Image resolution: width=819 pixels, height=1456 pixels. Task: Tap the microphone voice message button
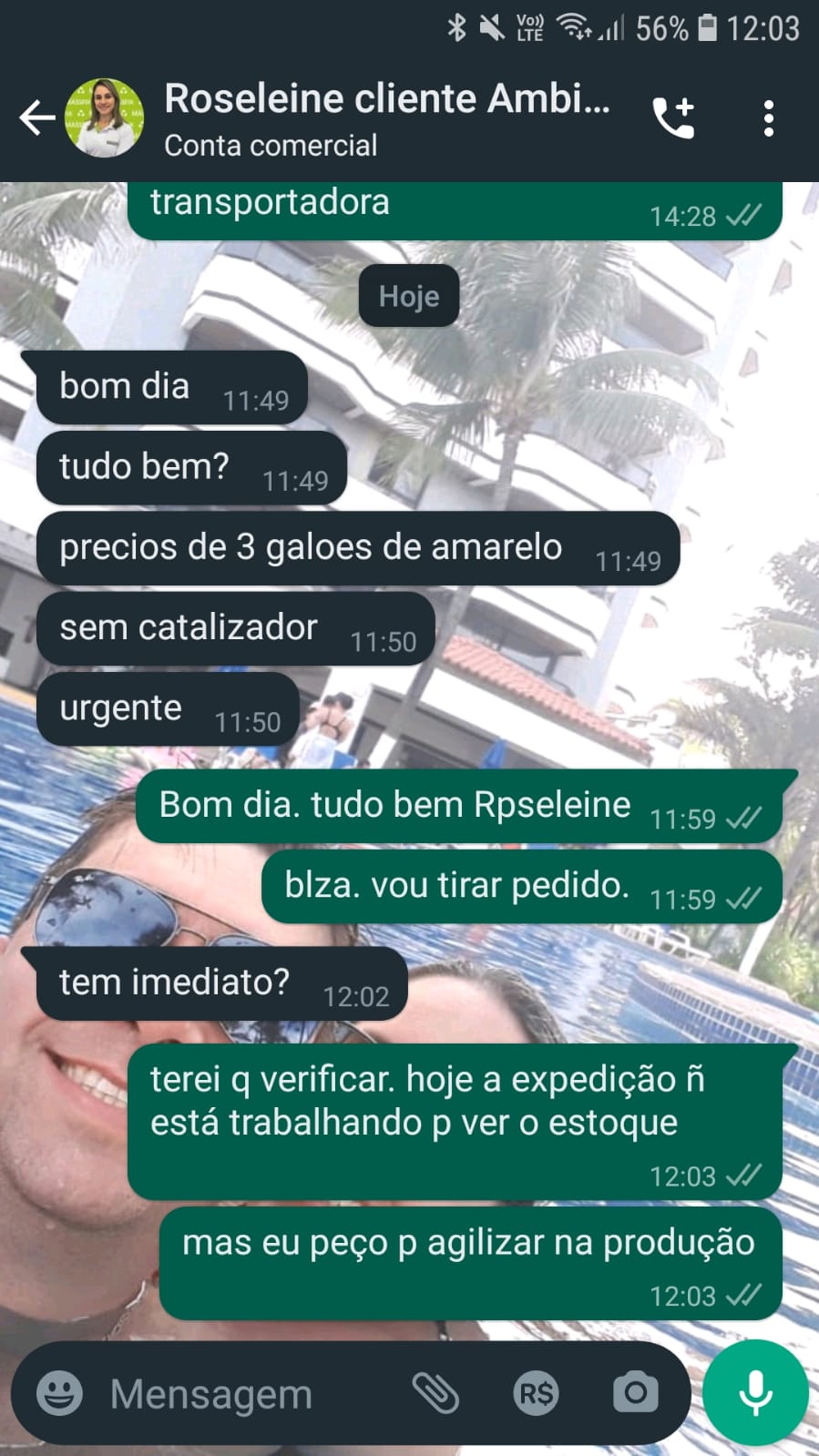[x=755, y=1393]
